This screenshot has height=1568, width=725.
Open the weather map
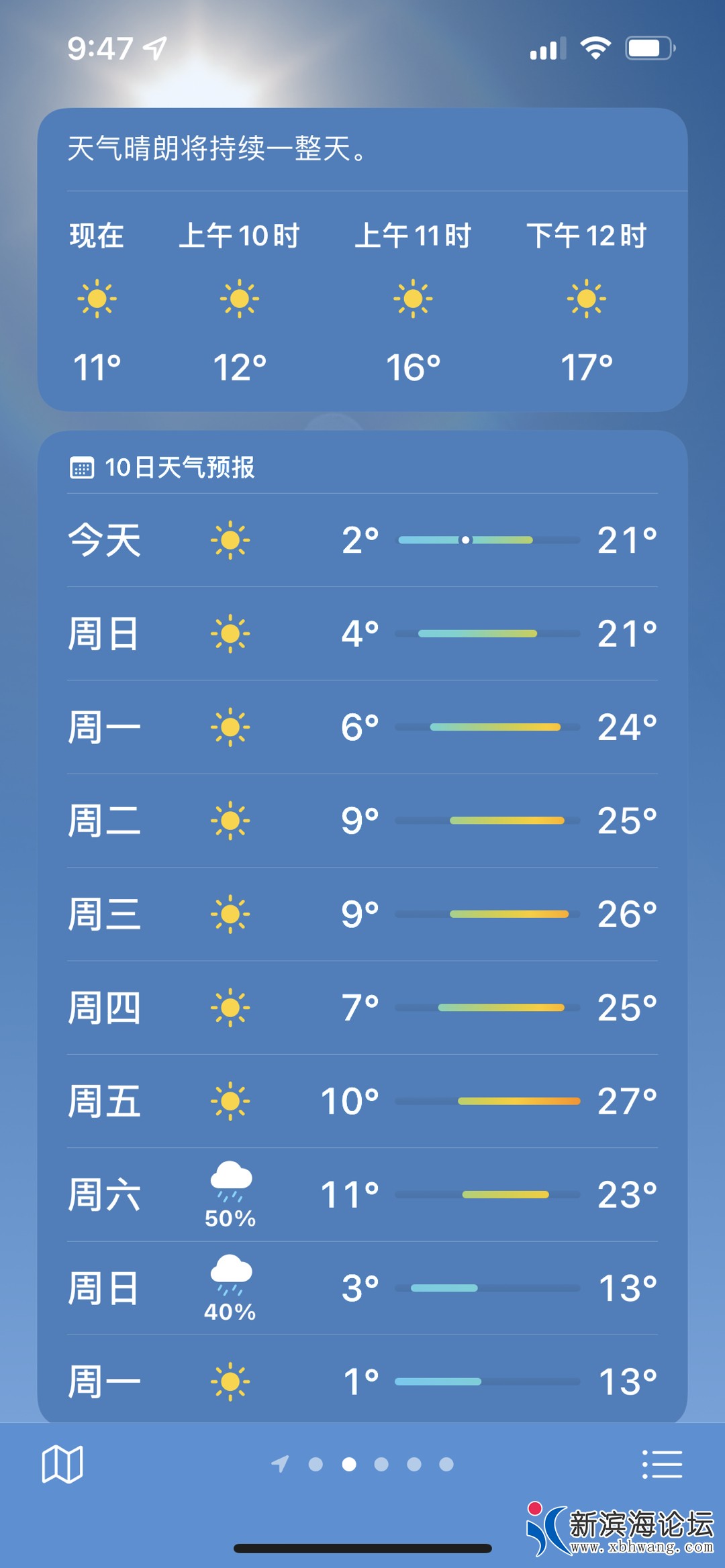[62, 1464]
